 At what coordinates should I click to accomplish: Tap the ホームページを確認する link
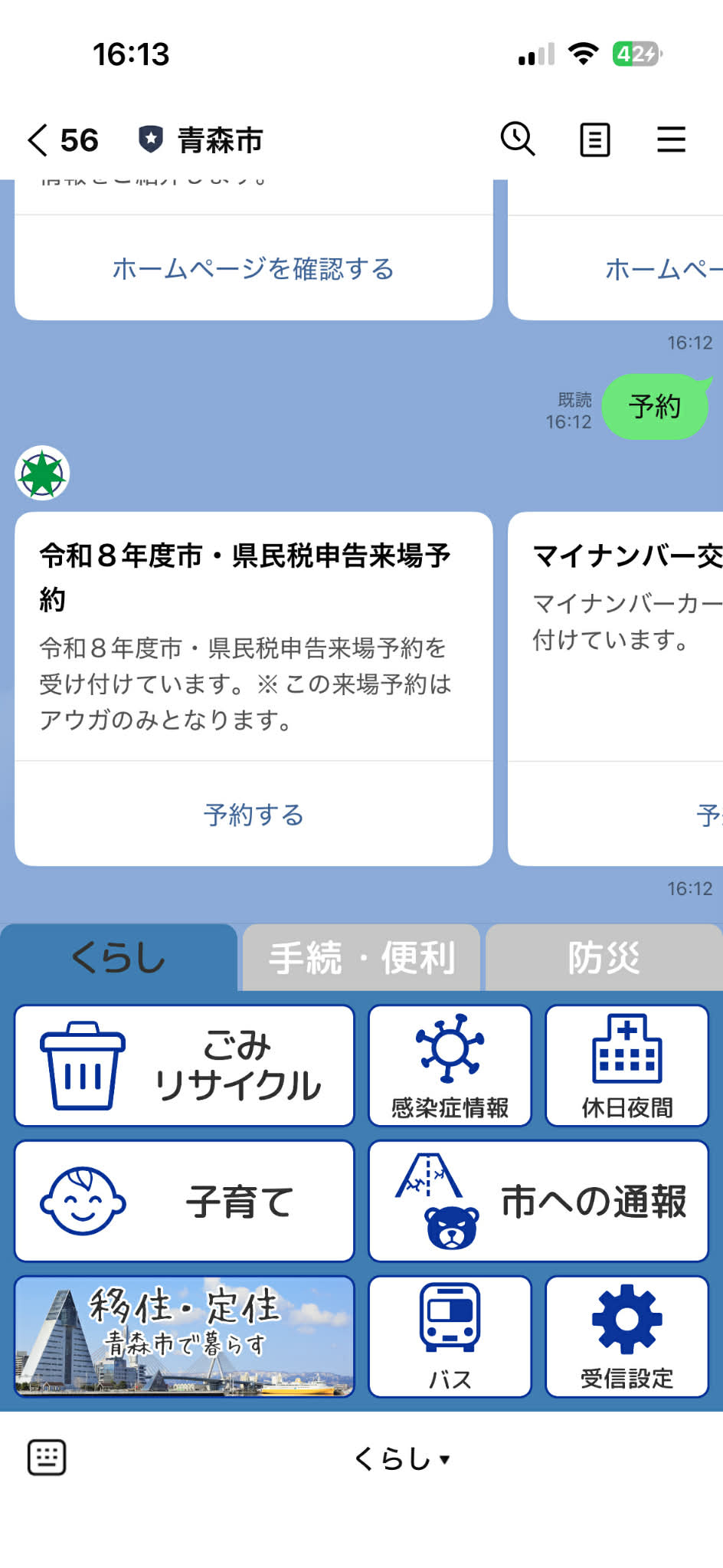pos(253,269)
